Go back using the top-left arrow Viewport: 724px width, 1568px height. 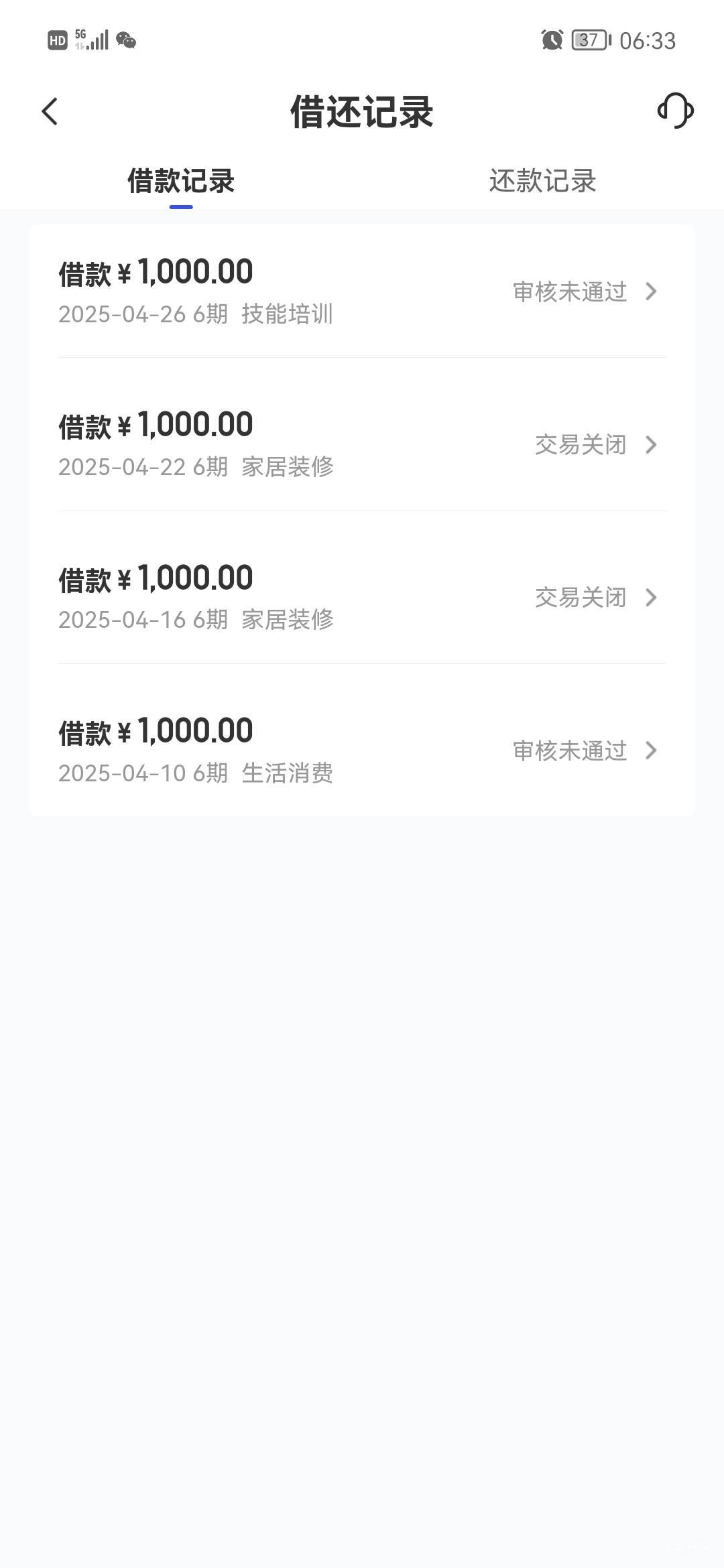(50, 111)
